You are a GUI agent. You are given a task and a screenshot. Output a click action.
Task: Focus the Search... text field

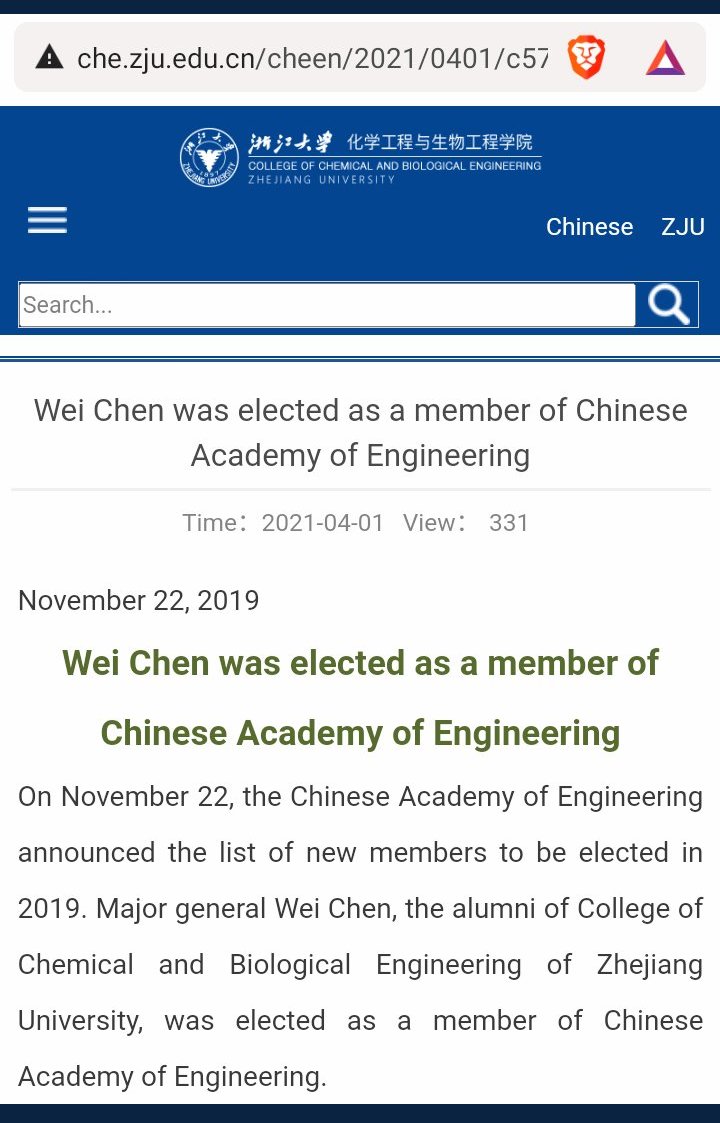pos(327,305)
